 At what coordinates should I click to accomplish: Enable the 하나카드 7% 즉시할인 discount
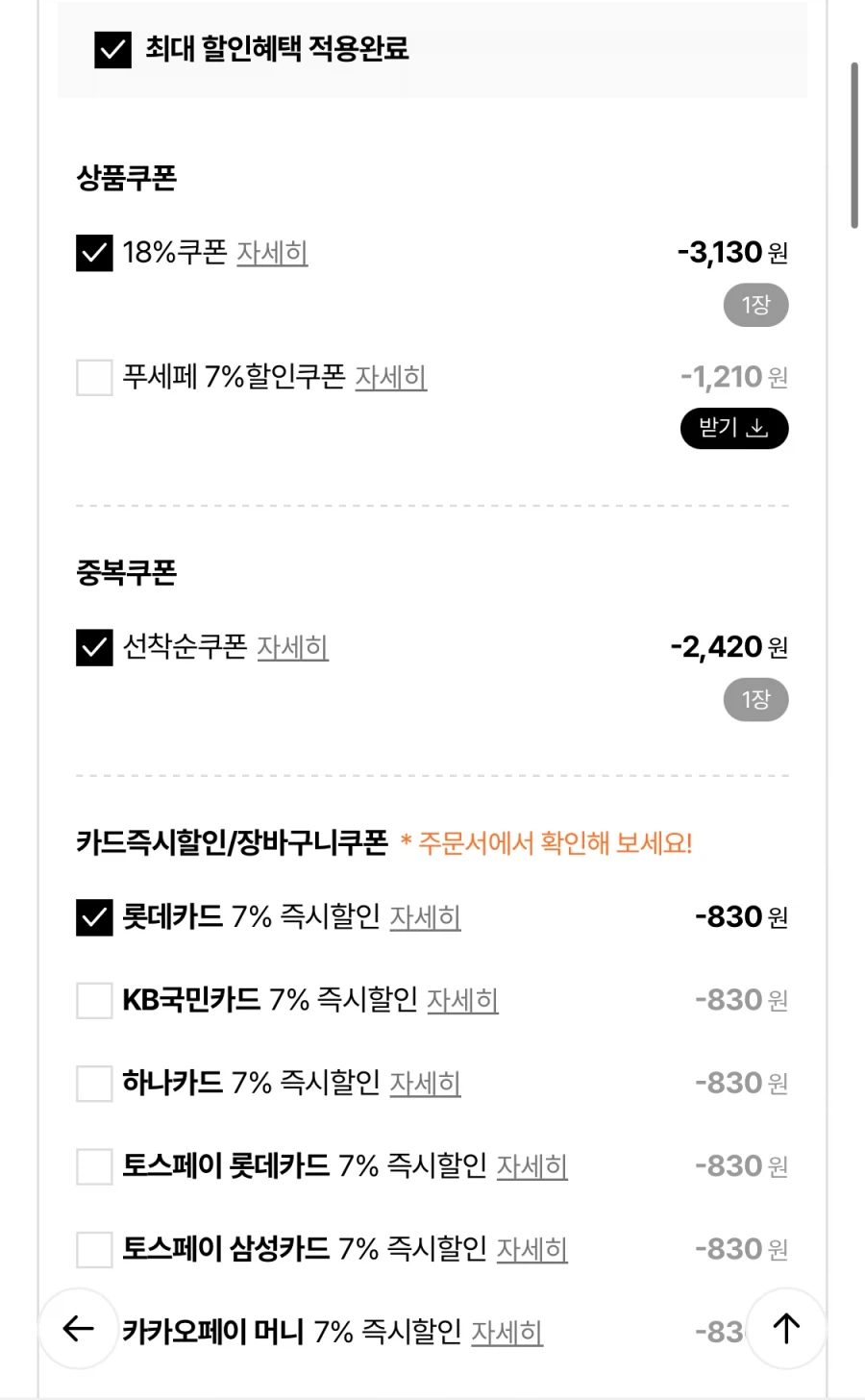(93, 1084)
